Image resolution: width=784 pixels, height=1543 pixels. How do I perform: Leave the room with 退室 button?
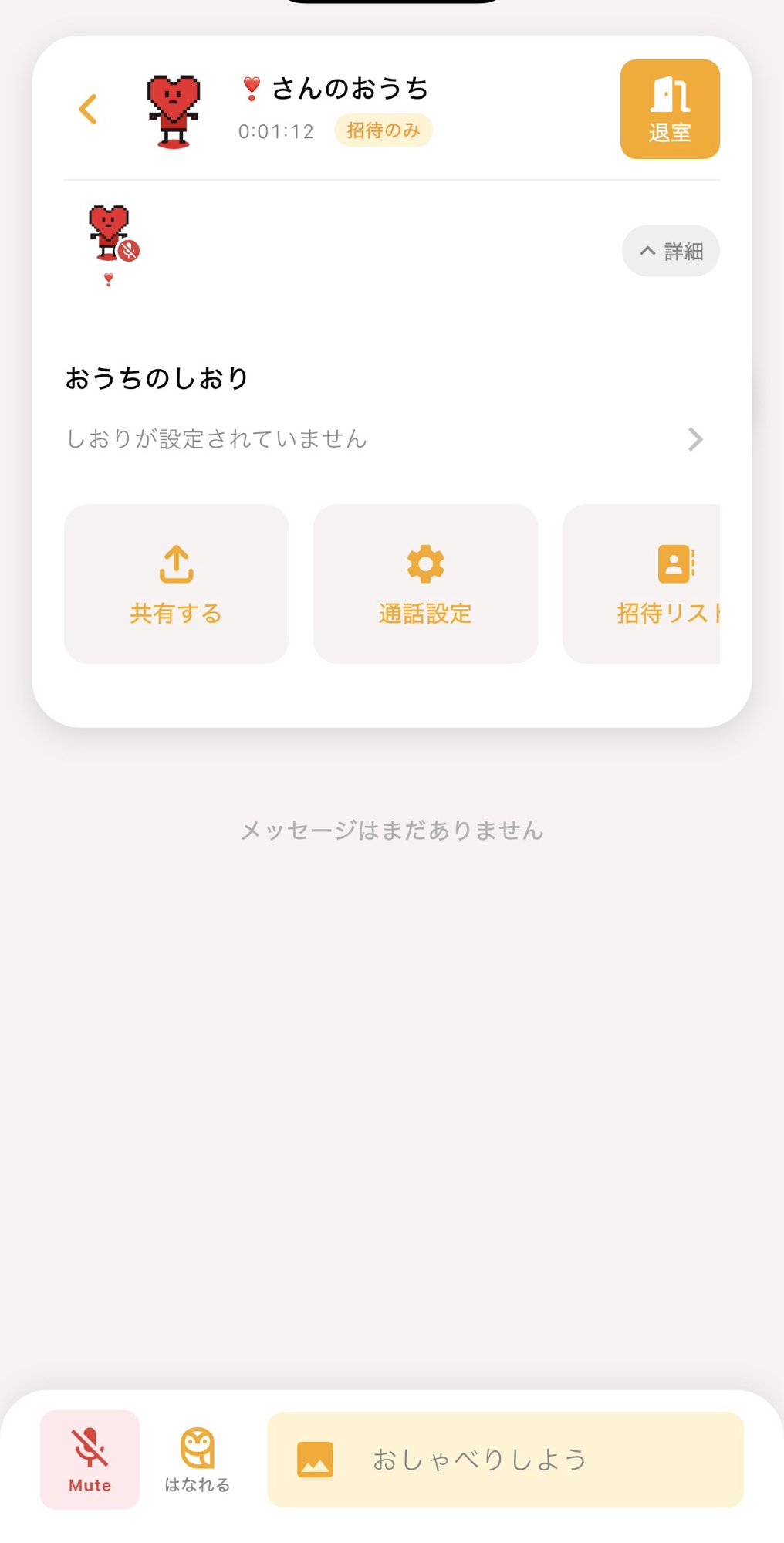(x=669, y=109)
